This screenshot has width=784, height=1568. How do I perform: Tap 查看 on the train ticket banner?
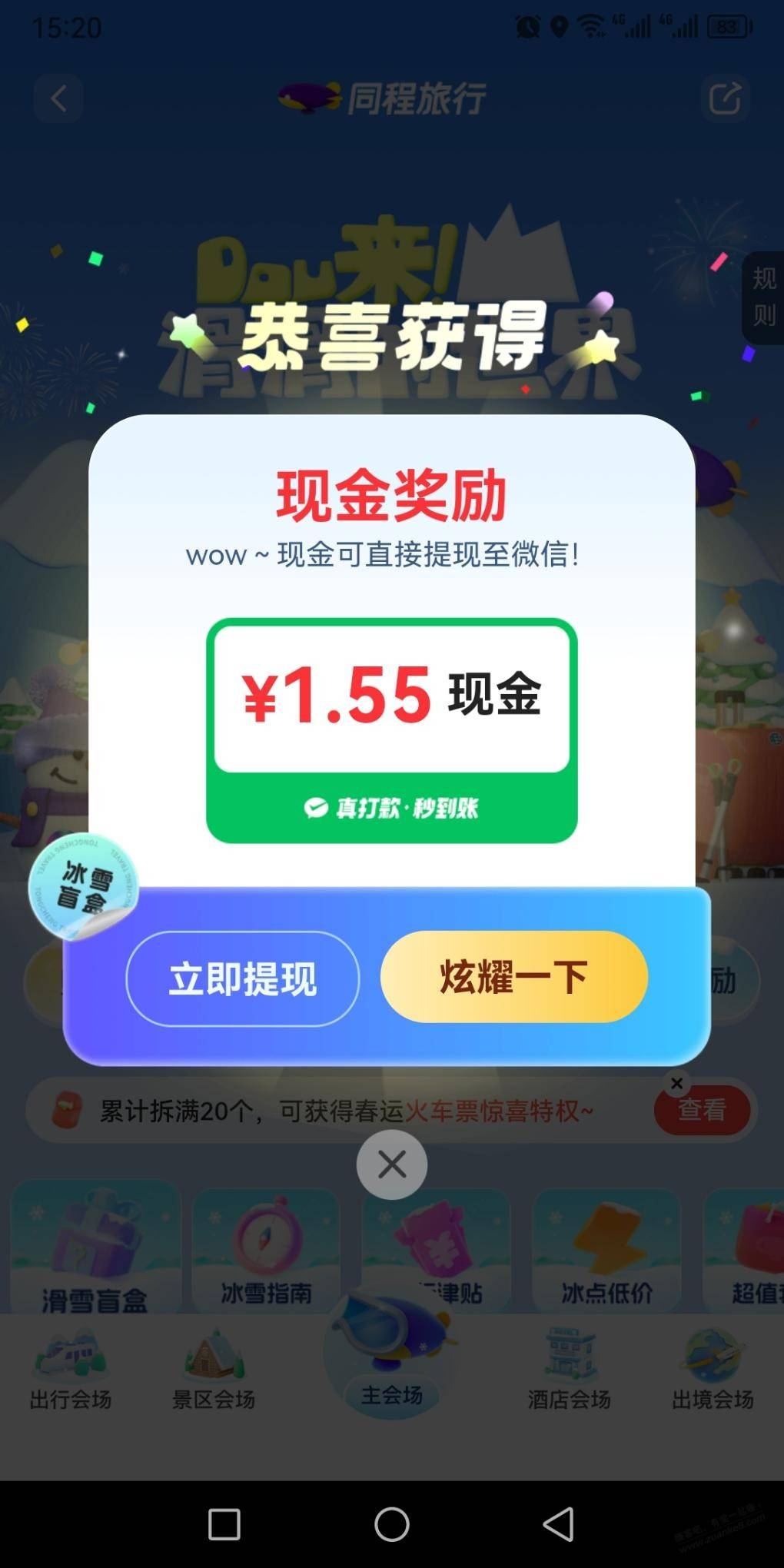coord(702,1110)
